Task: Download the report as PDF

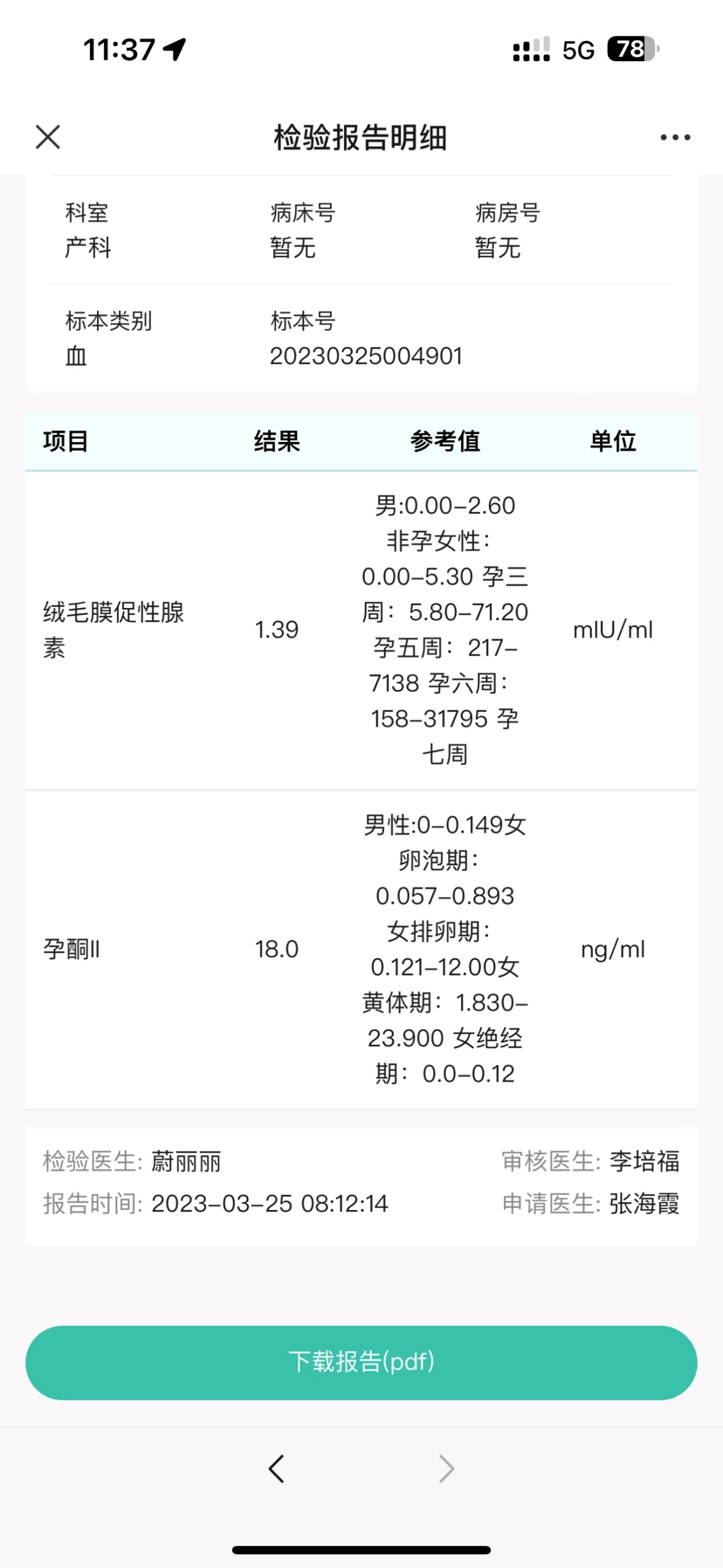Action: click(361, 1362)
